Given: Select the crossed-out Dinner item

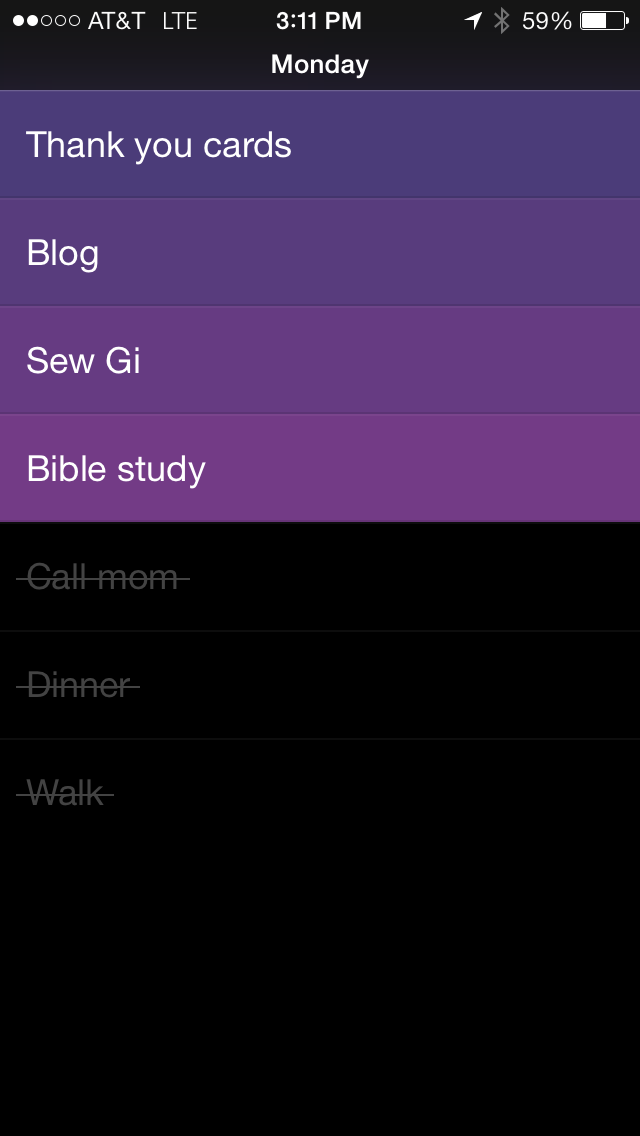Looking at the screenshot, I should [x=79, y=685].
